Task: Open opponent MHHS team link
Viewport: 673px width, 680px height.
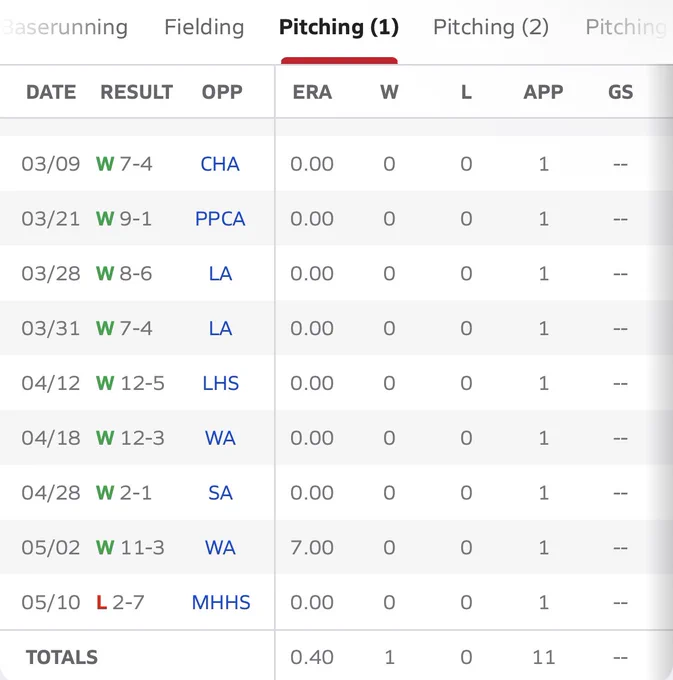Action: (221, 602)
